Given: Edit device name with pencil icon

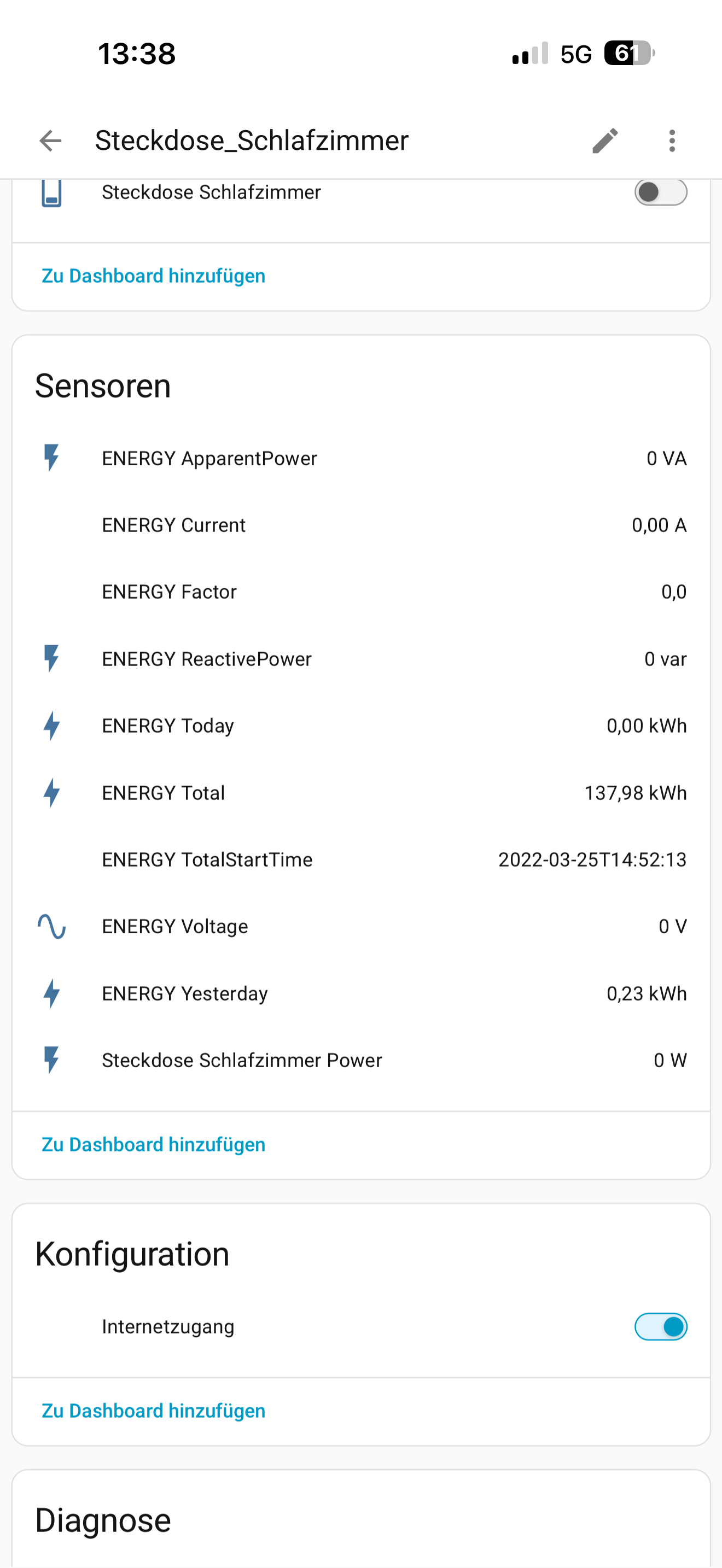Looking at the screenshot, I should pos(605,141).
